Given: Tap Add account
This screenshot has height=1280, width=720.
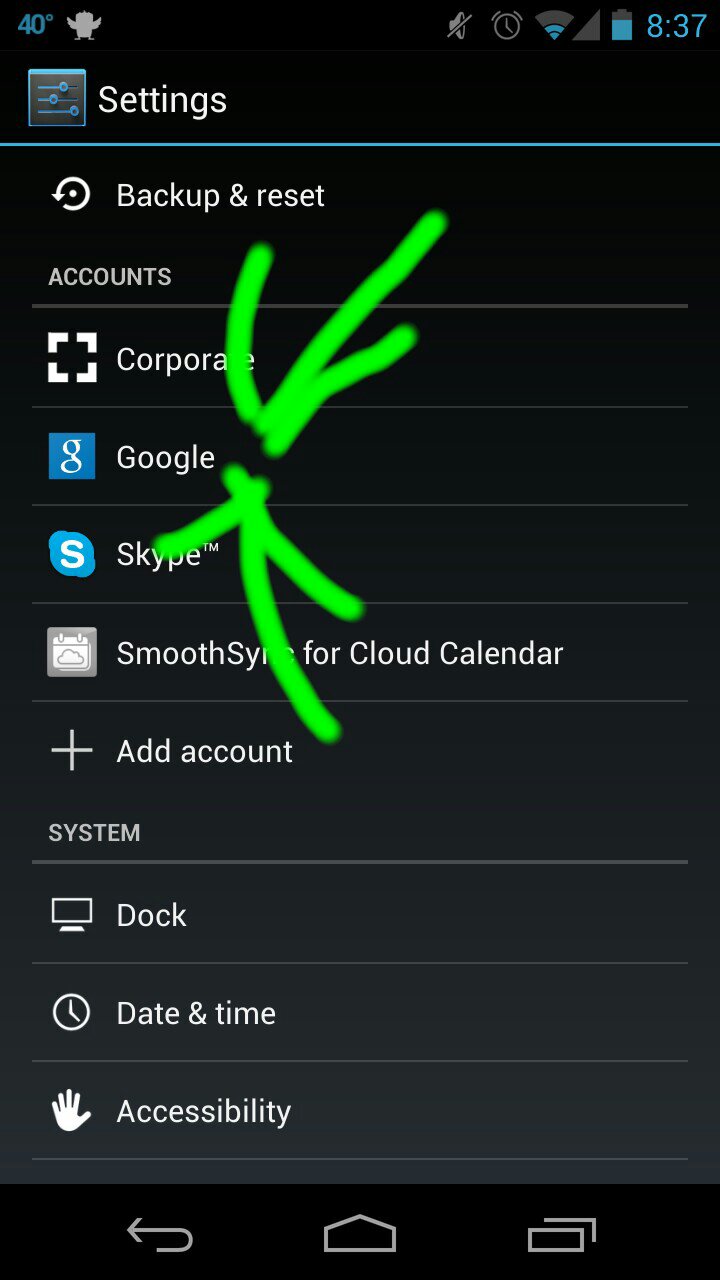Looking at the screenshot, I should pos(204,751).
